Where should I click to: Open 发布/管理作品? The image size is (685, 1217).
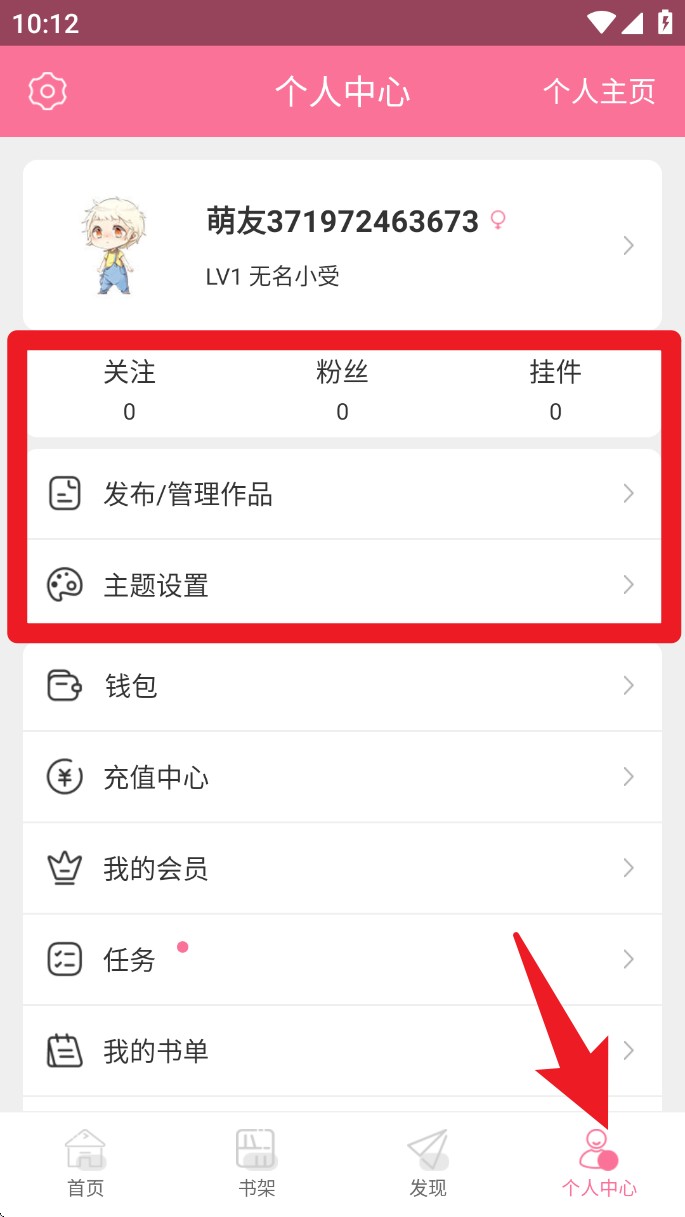pyautogui.click(x=342, y=494)
